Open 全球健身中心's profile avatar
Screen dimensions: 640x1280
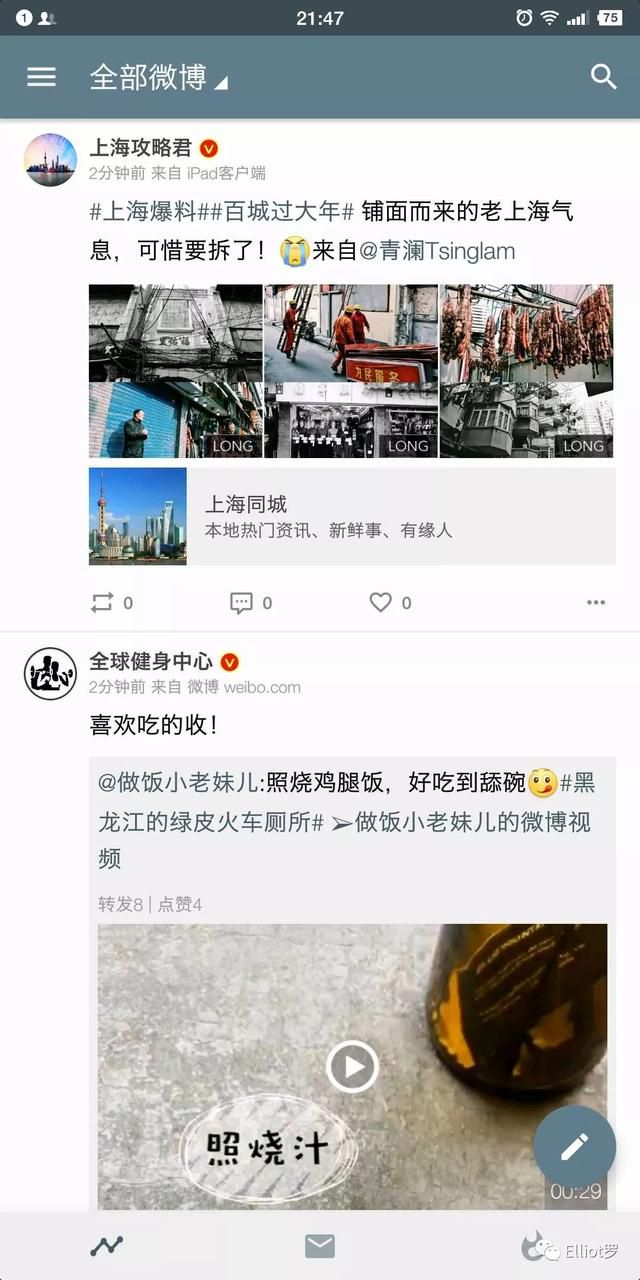[50, 673]
